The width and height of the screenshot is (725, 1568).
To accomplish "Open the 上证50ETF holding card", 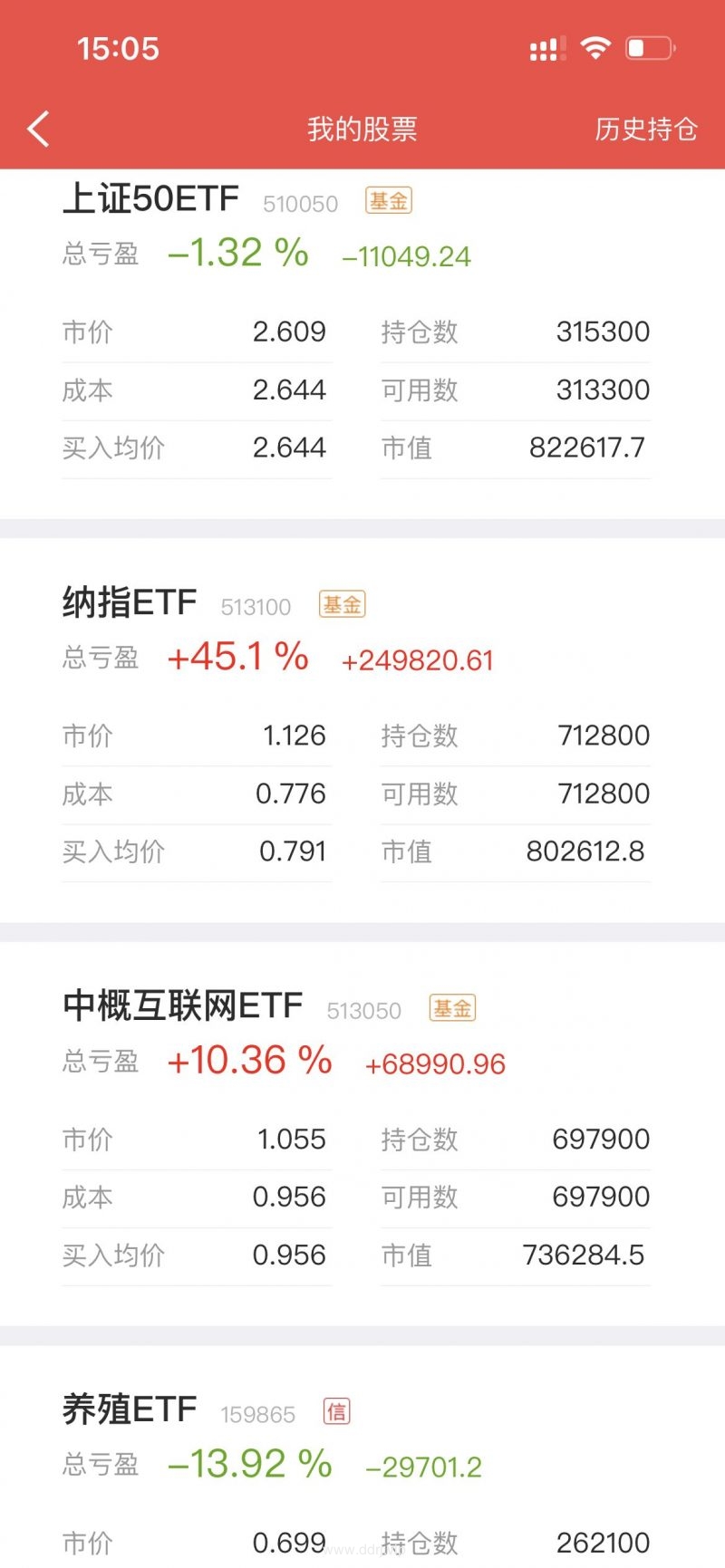I will [x=362, y=344].
